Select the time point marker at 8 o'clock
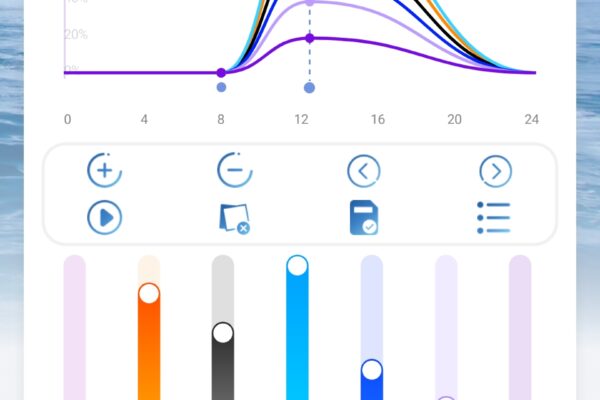 tap(221, 87)
